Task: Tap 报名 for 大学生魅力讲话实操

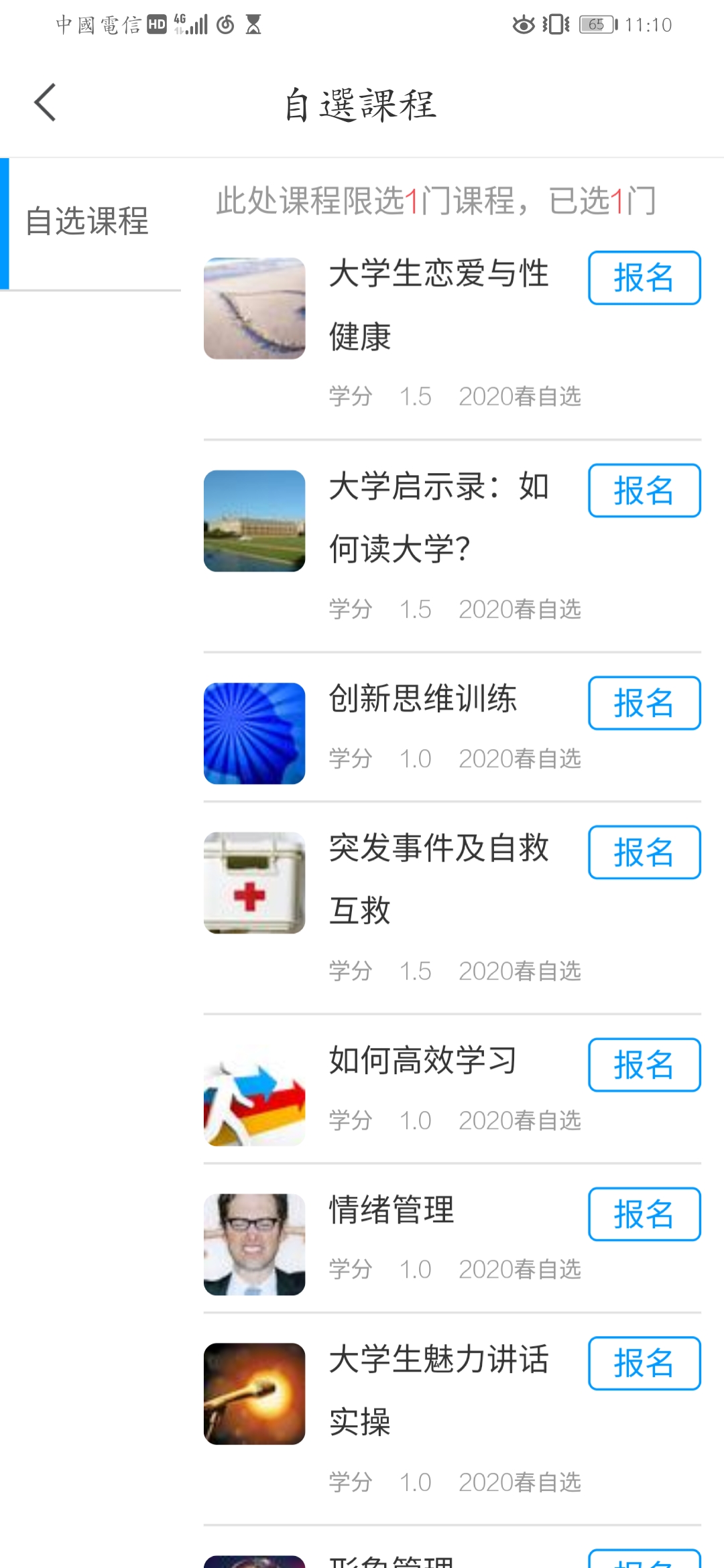Action: [x=643, y=1364]
